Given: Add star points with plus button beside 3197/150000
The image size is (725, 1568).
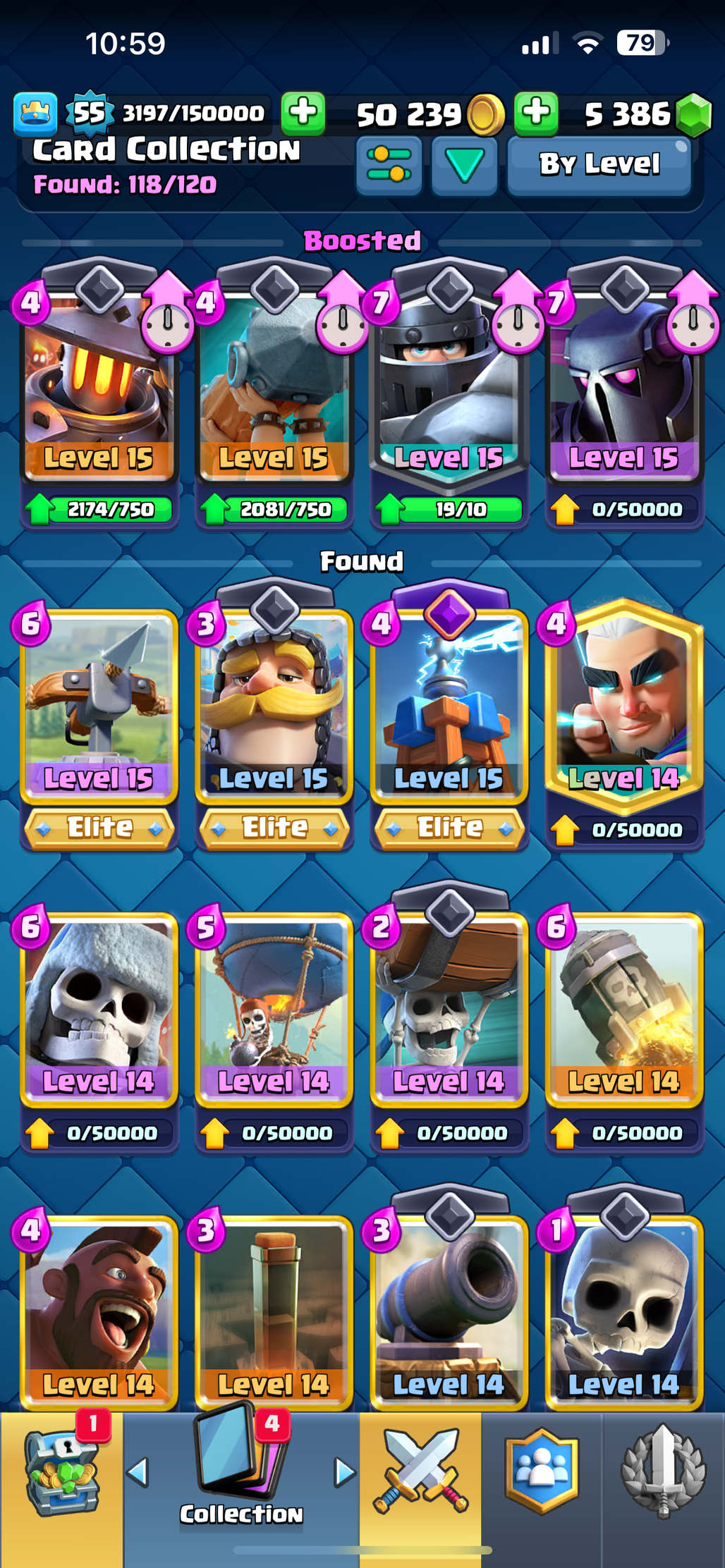Looking at the screenshot, I should click(303, 113).
